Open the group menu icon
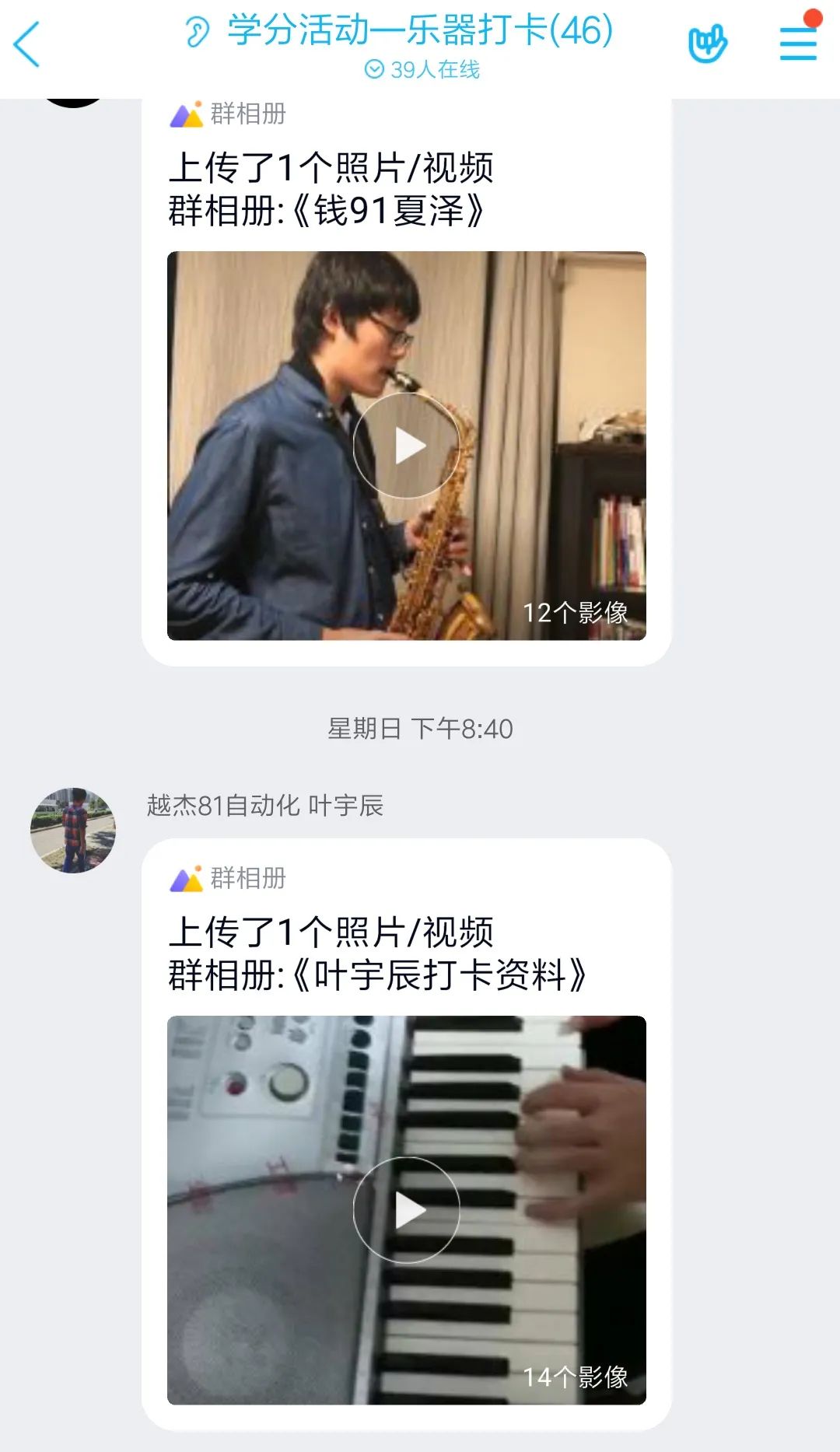Viewport: 840px width, 1452px height. [798, 44]
